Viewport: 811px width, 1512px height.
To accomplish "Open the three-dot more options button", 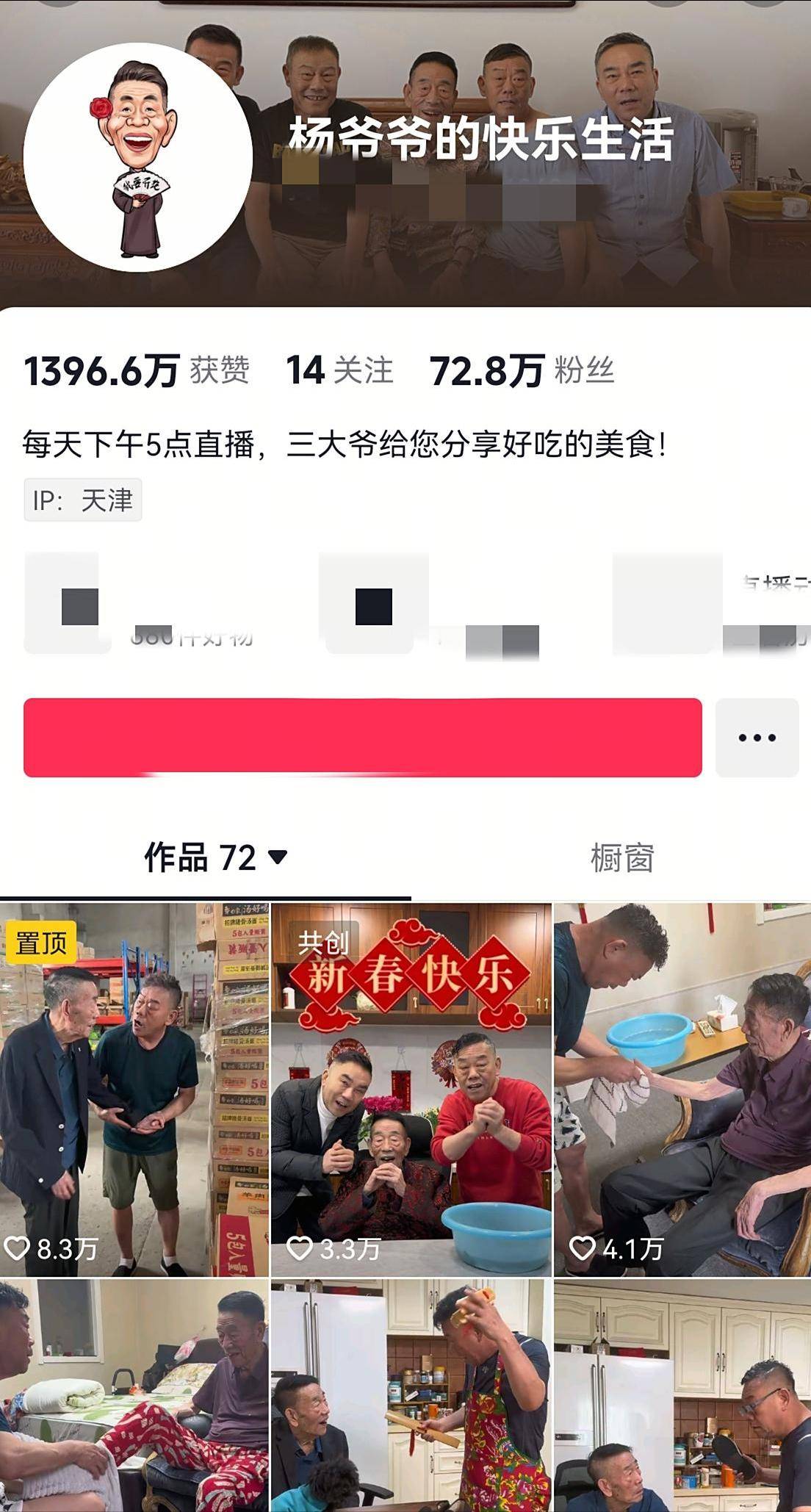I will click(x=757, y=737).
